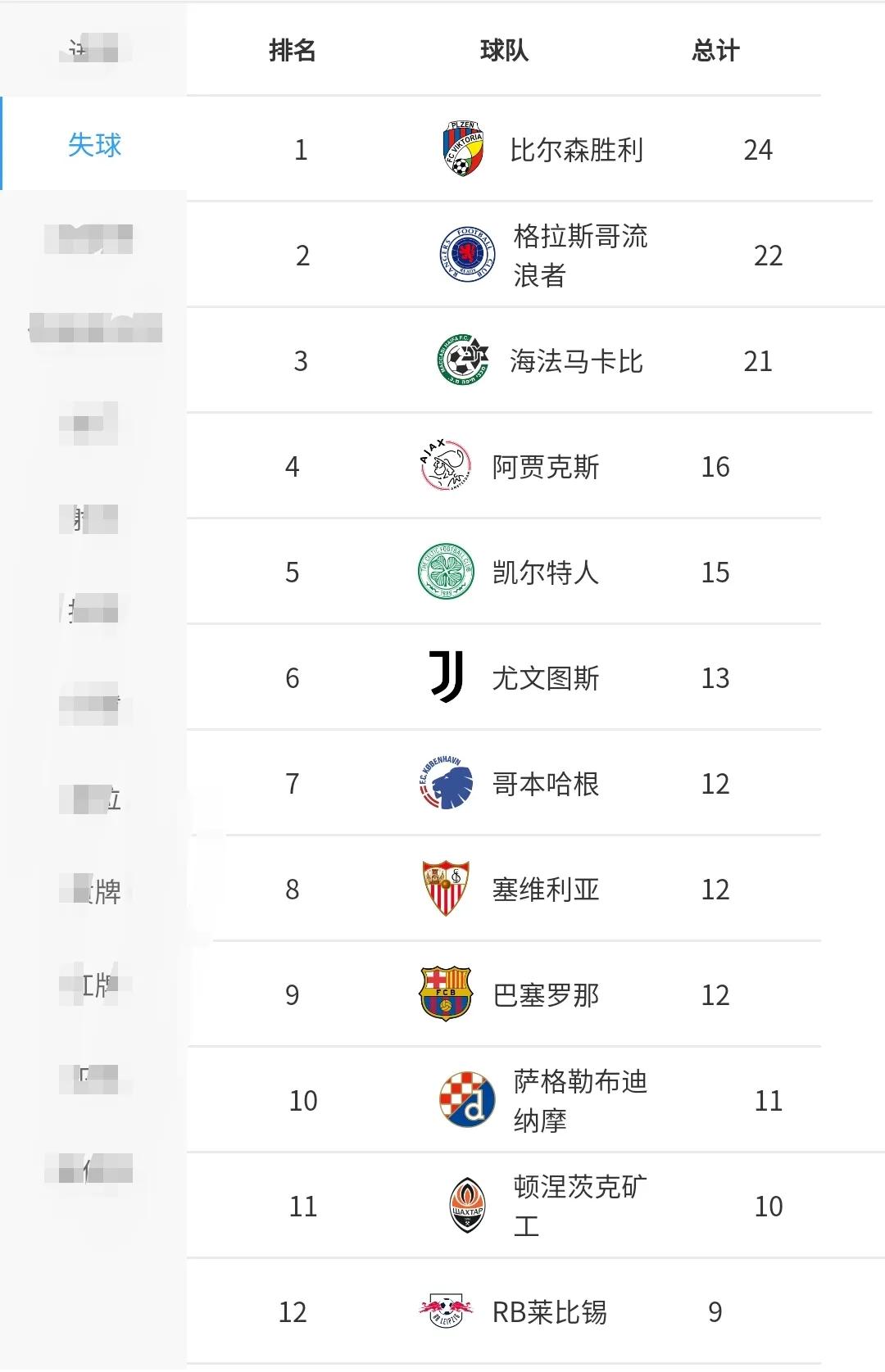Select the 失球 stats tab
Image resolution: width=885 pixels, height=1372 pixels.
94,145
